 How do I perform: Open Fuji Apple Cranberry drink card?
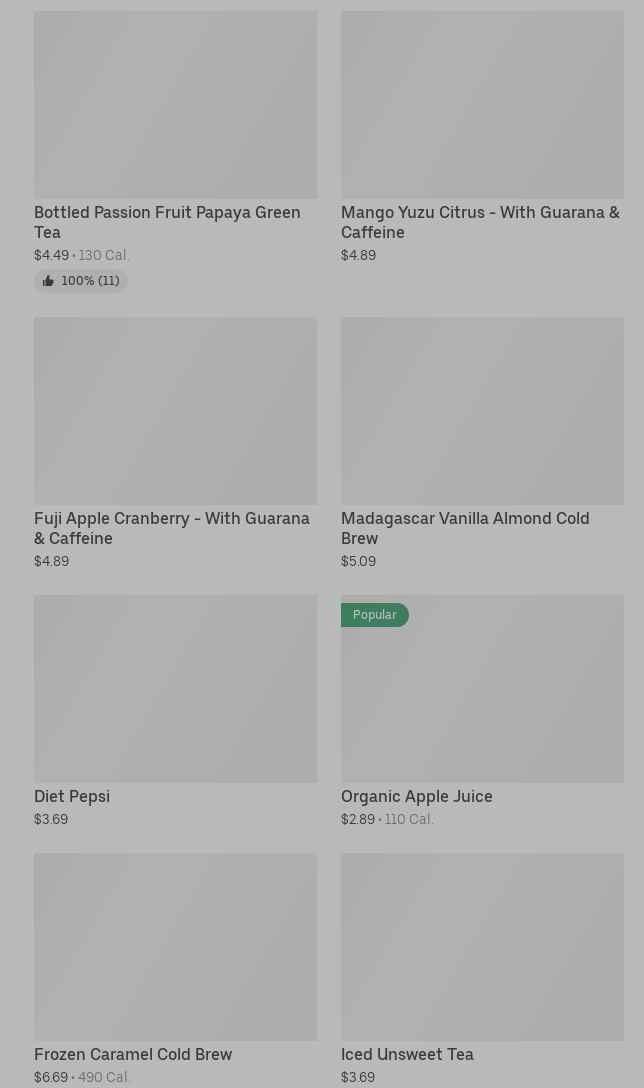pyautogui.click(x=176, y=443)
